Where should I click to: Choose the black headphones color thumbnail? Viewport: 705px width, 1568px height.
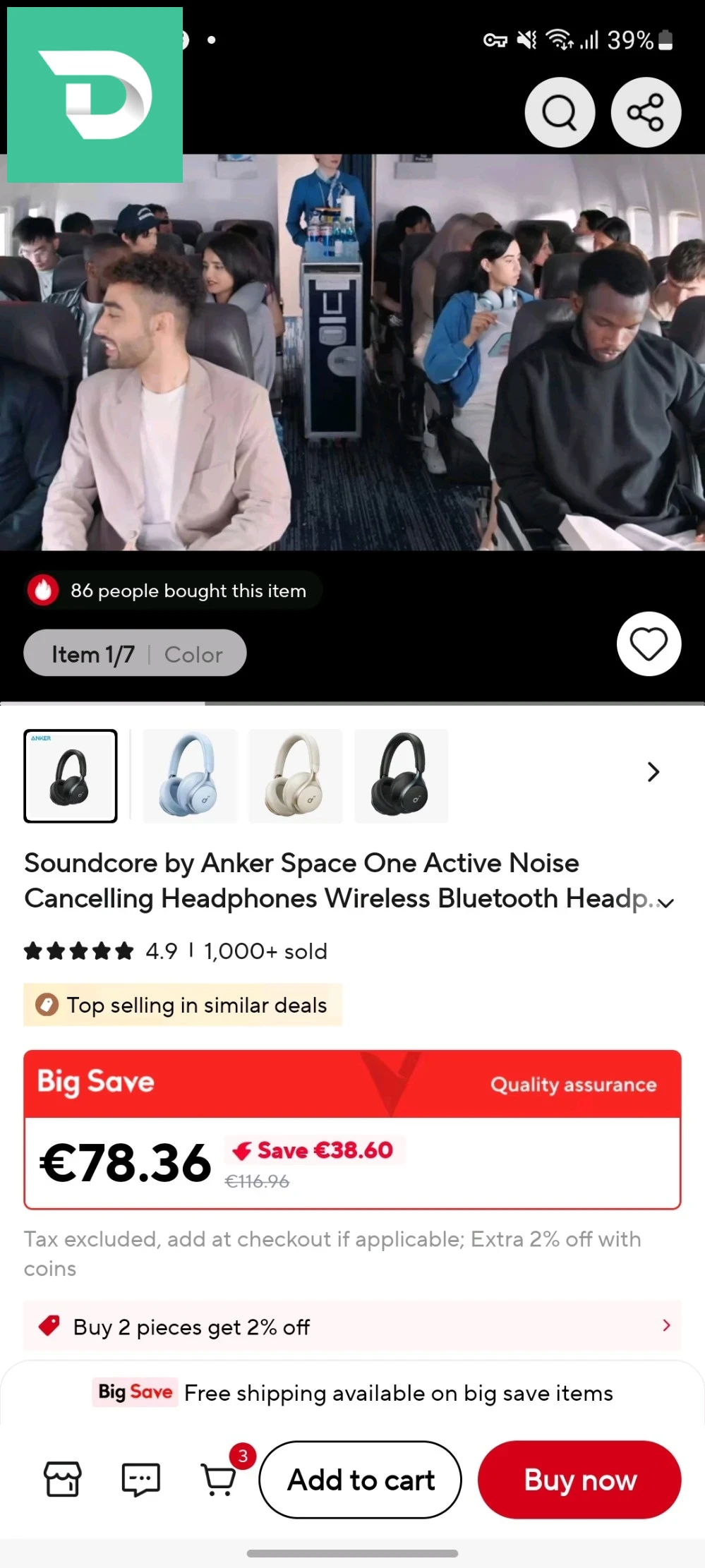coord(401,776)
